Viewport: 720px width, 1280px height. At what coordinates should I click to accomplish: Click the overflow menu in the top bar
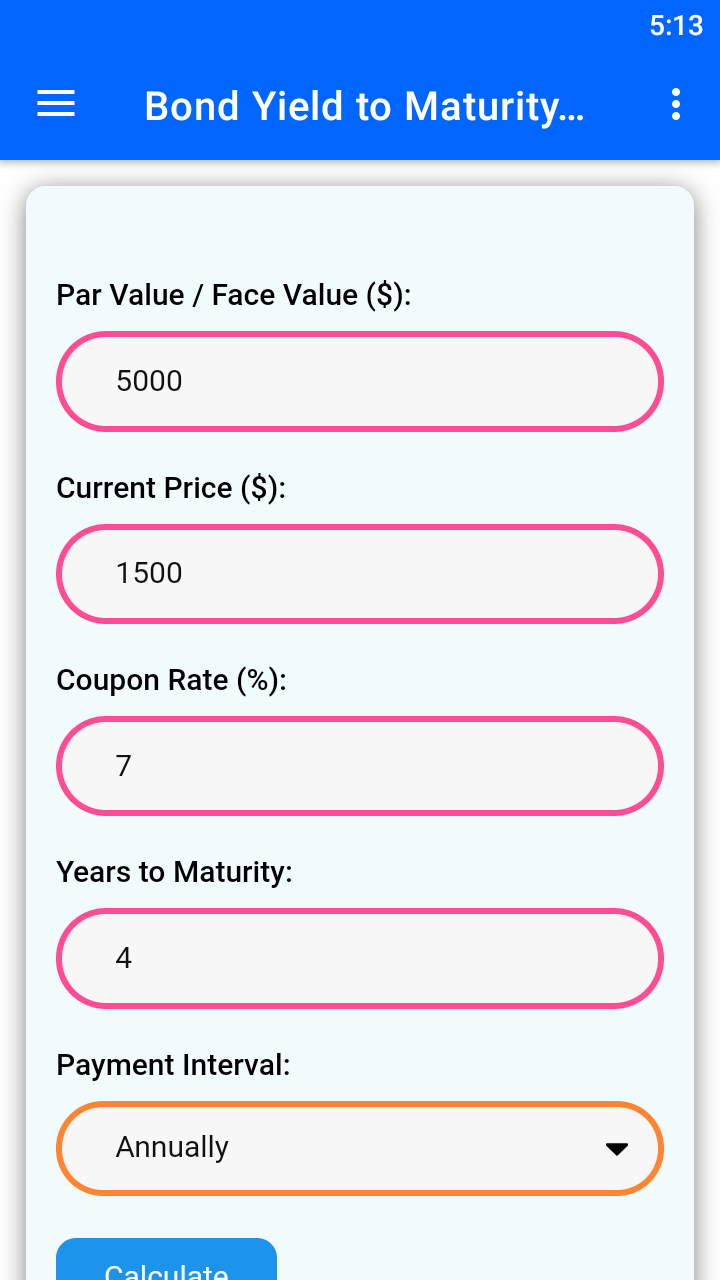[676, 104]
